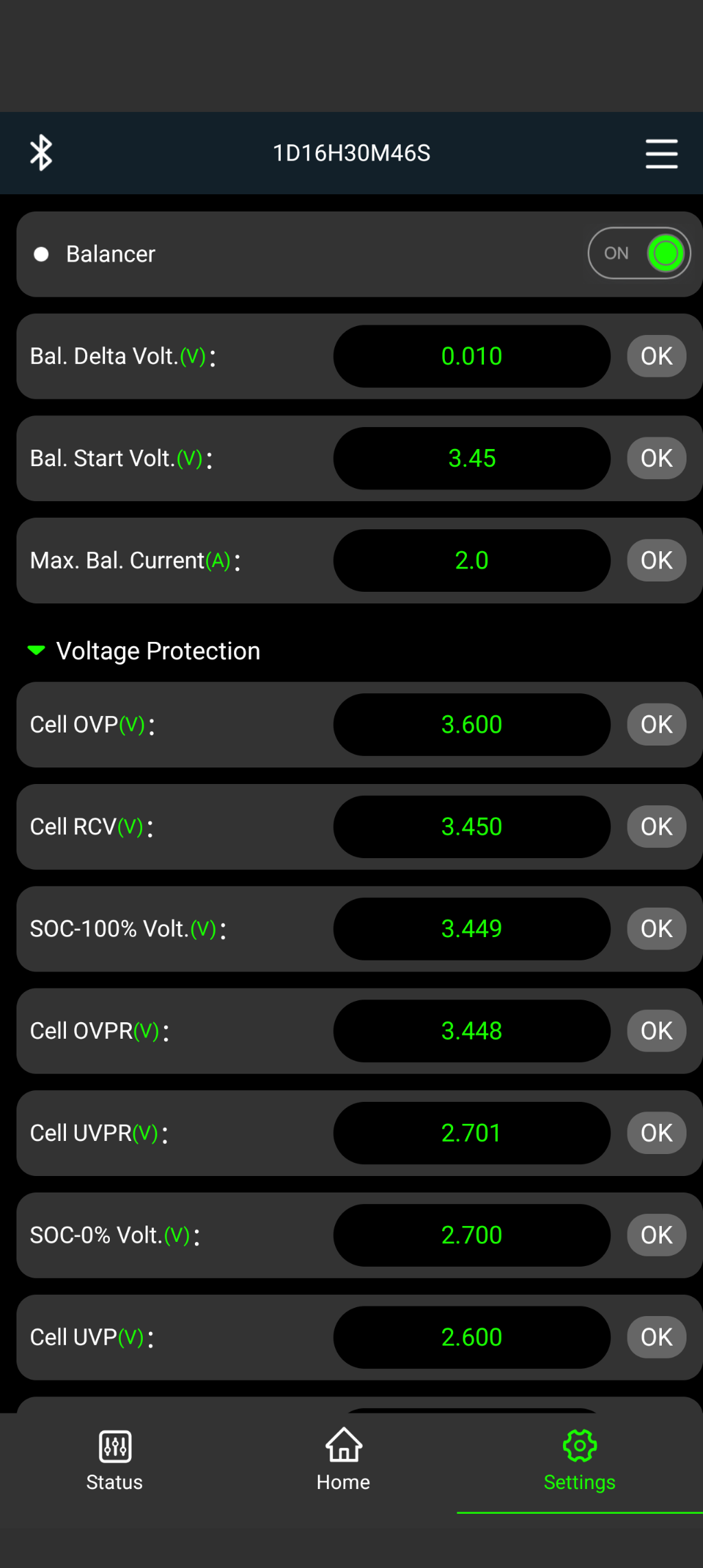
Task: Confirm SOC-0% Volt. with OK
Action: click(x=656, y=1235)
